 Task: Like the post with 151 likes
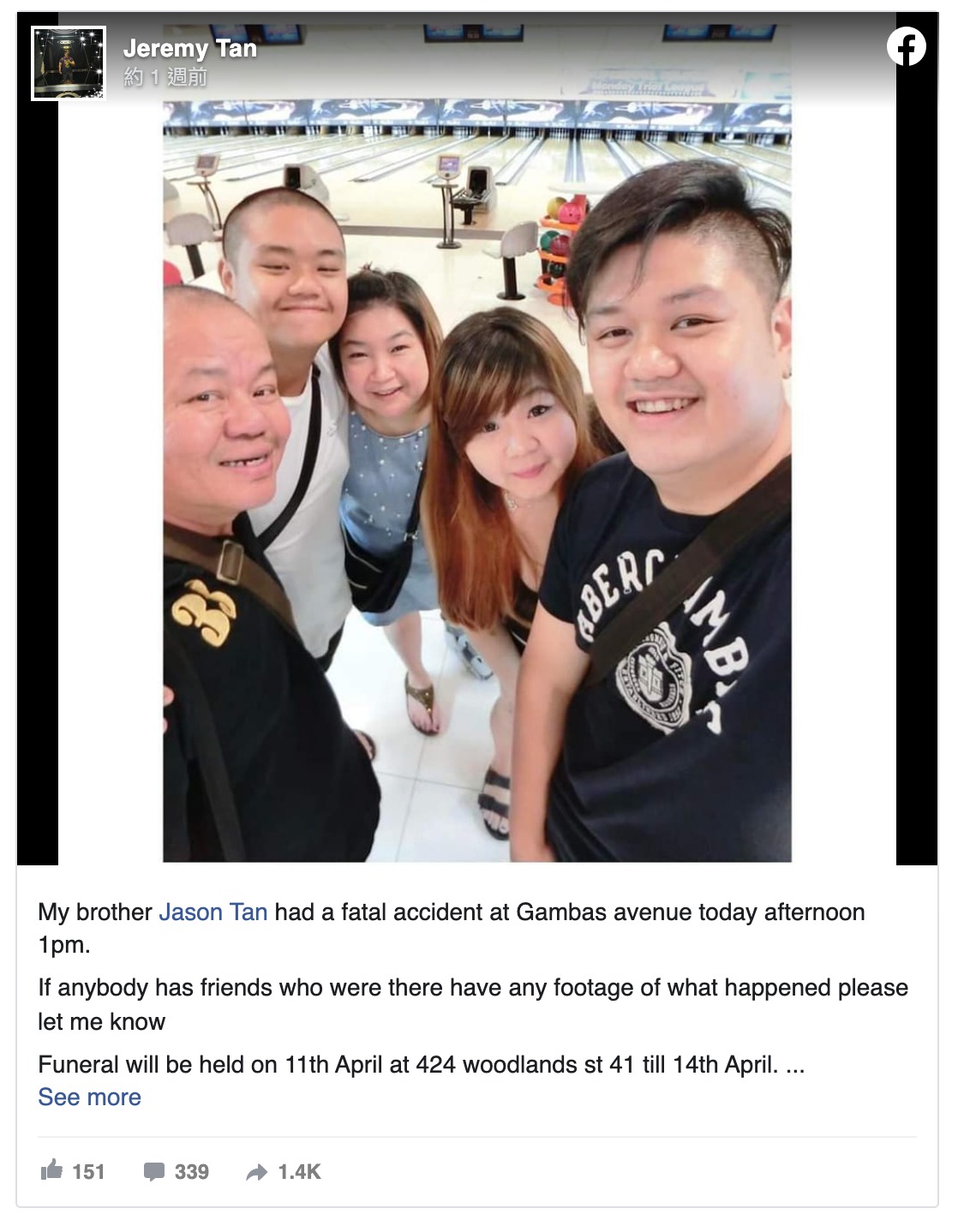pos(72,1171)
